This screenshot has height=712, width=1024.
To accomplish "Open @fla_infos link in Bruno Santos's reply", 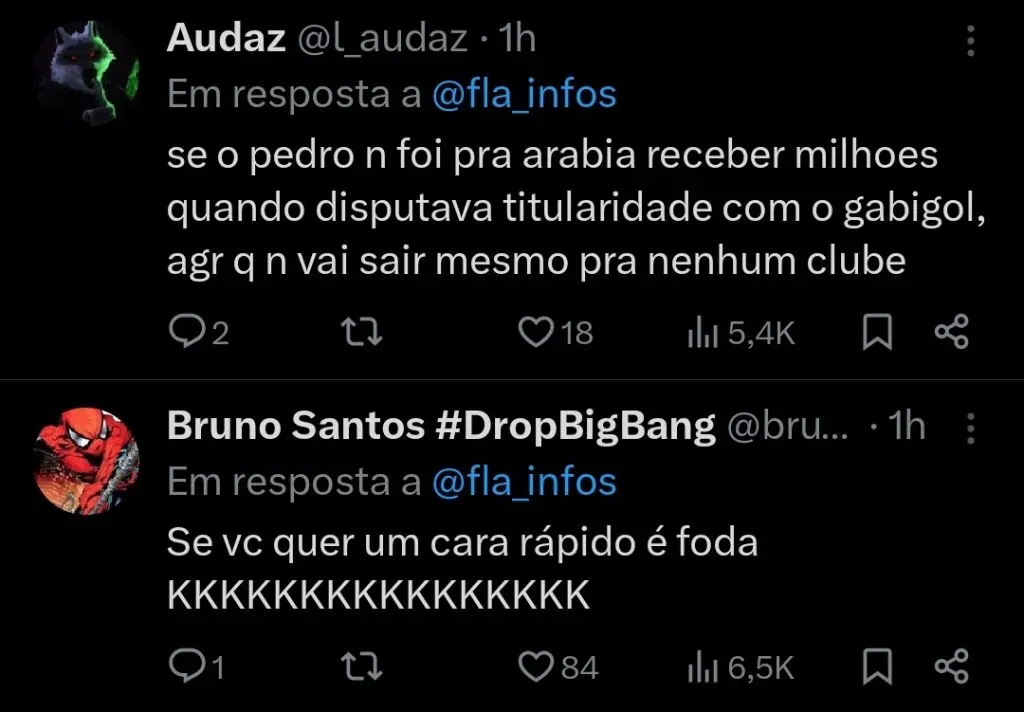I will click(x=524, y=482).
